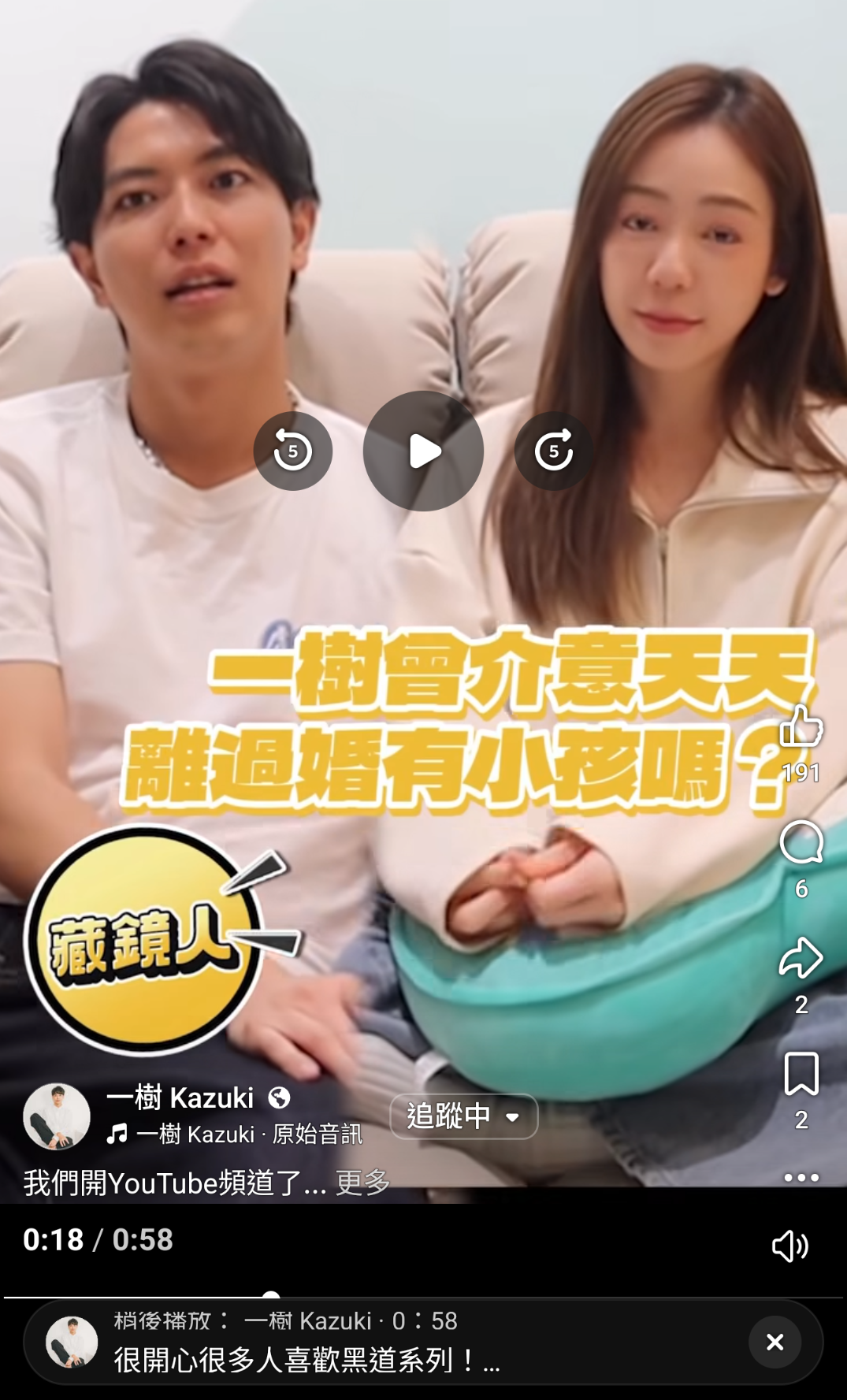Dismiss the 稍後播放 up-next banner
Viewport: 847px width, 1400px height.
[x=775, y=1342]
